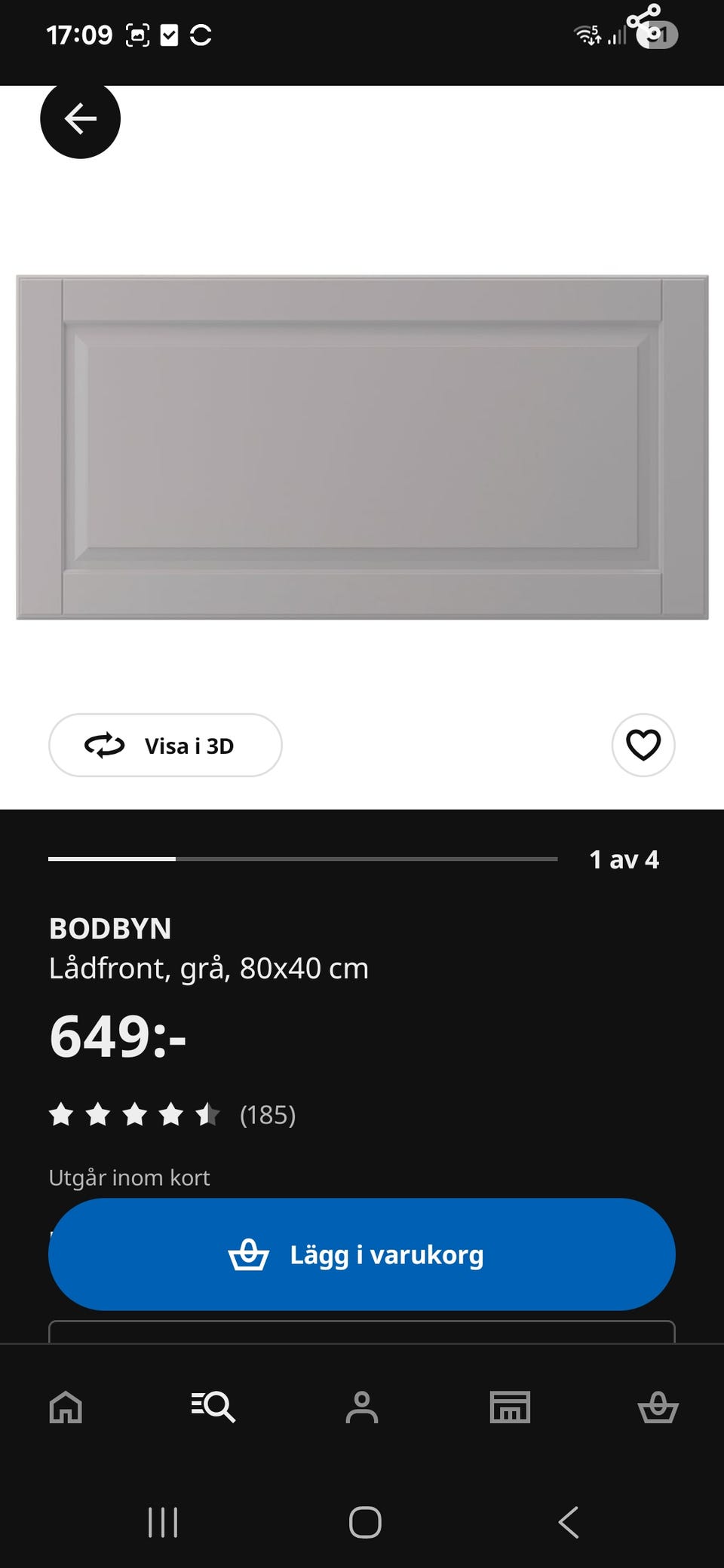Open the search and browse tab
This screenshot has width=724, height=1568.
coord(213,1407)
